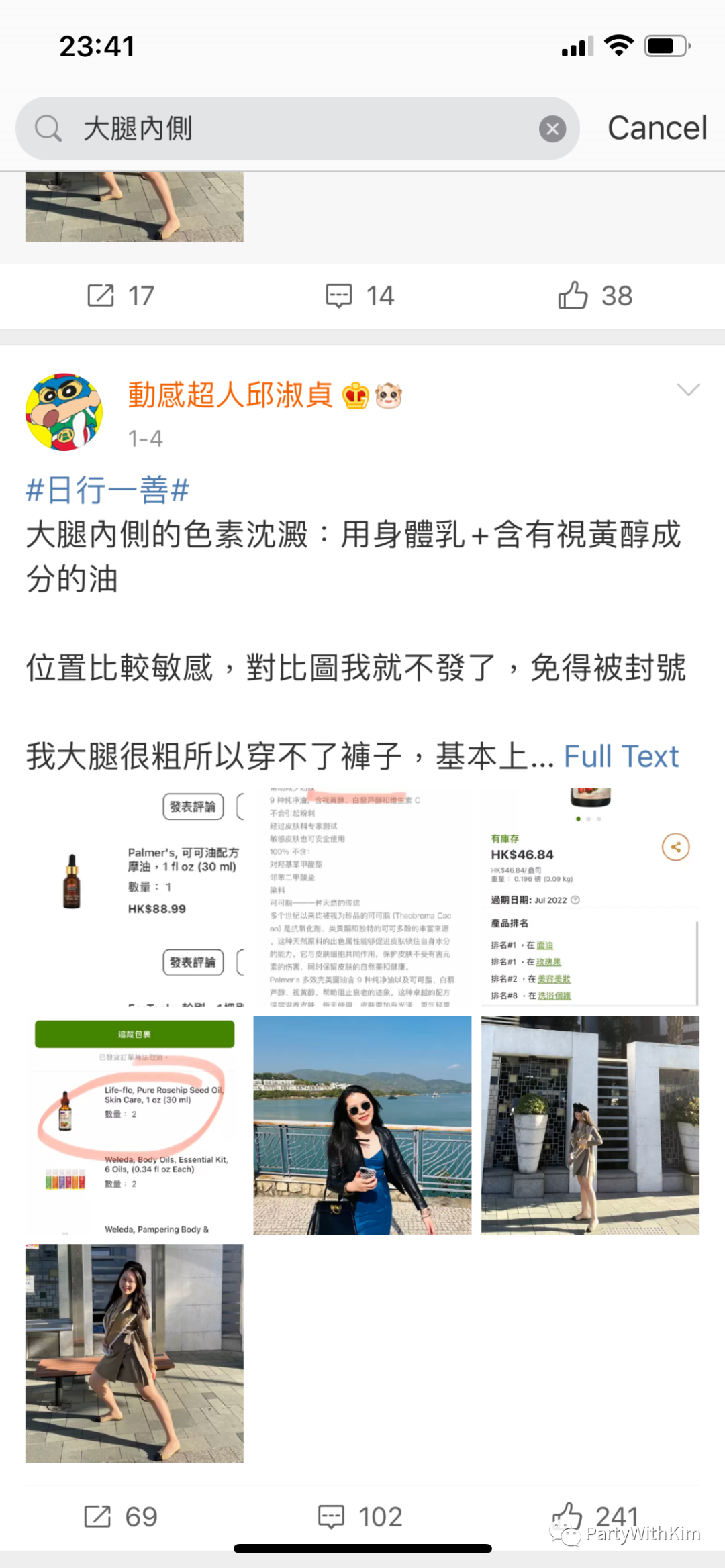
Task: Open the photo beside the white planters
Action: click(590, 1125)
